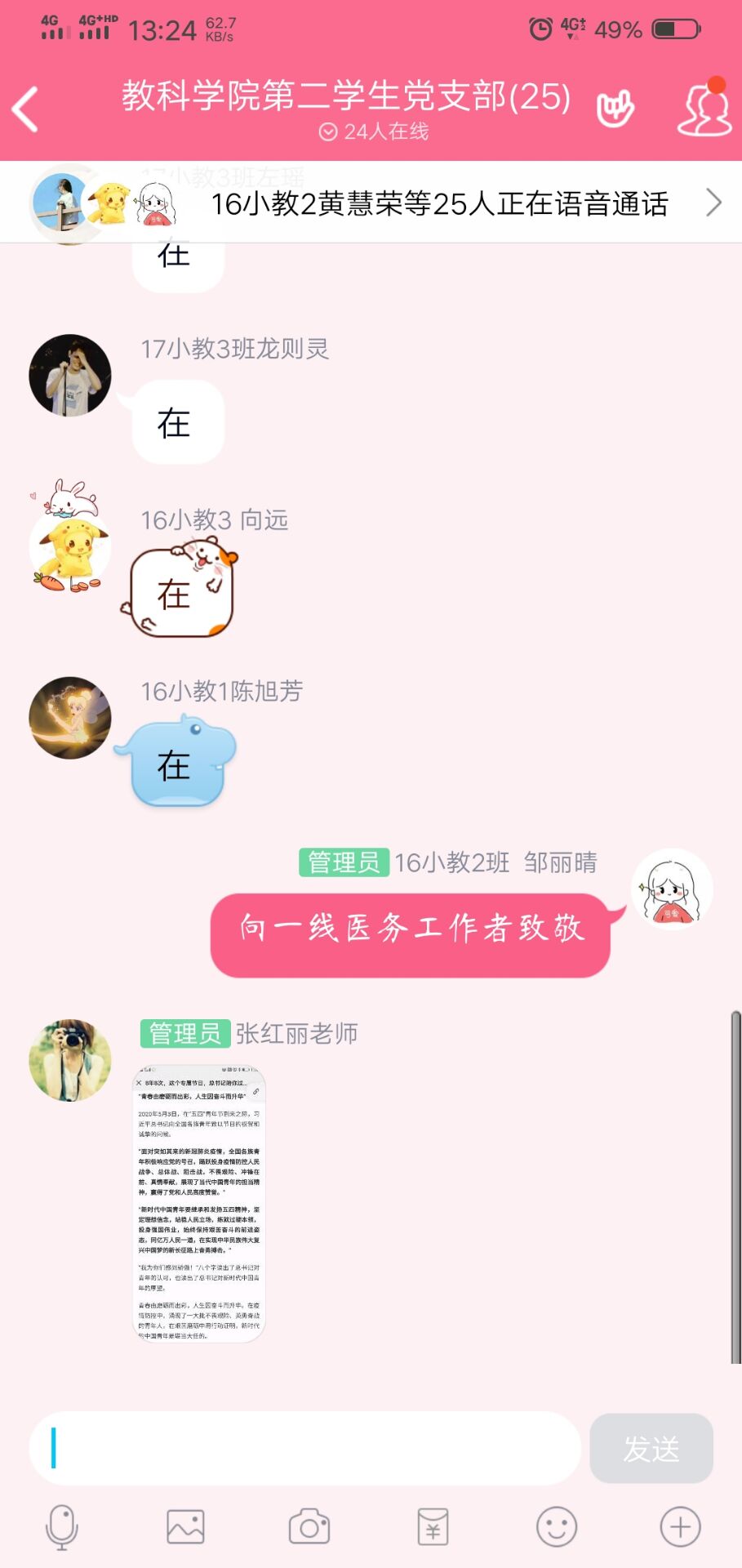Record a voice message with microphone icon
The image size is (742, 1568).
pyautogui.click(x=61, y=1527)
